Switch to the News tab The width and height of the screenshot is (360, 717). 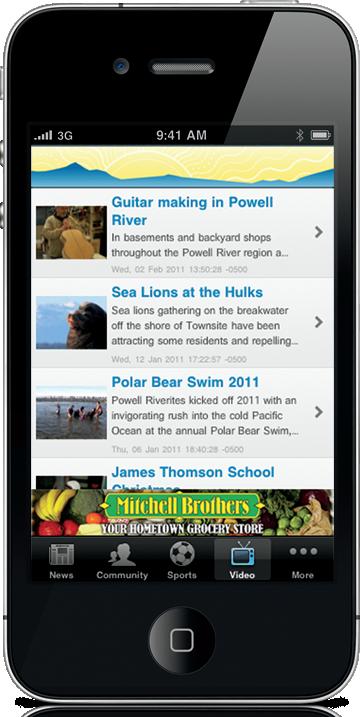tap(61, 560)
